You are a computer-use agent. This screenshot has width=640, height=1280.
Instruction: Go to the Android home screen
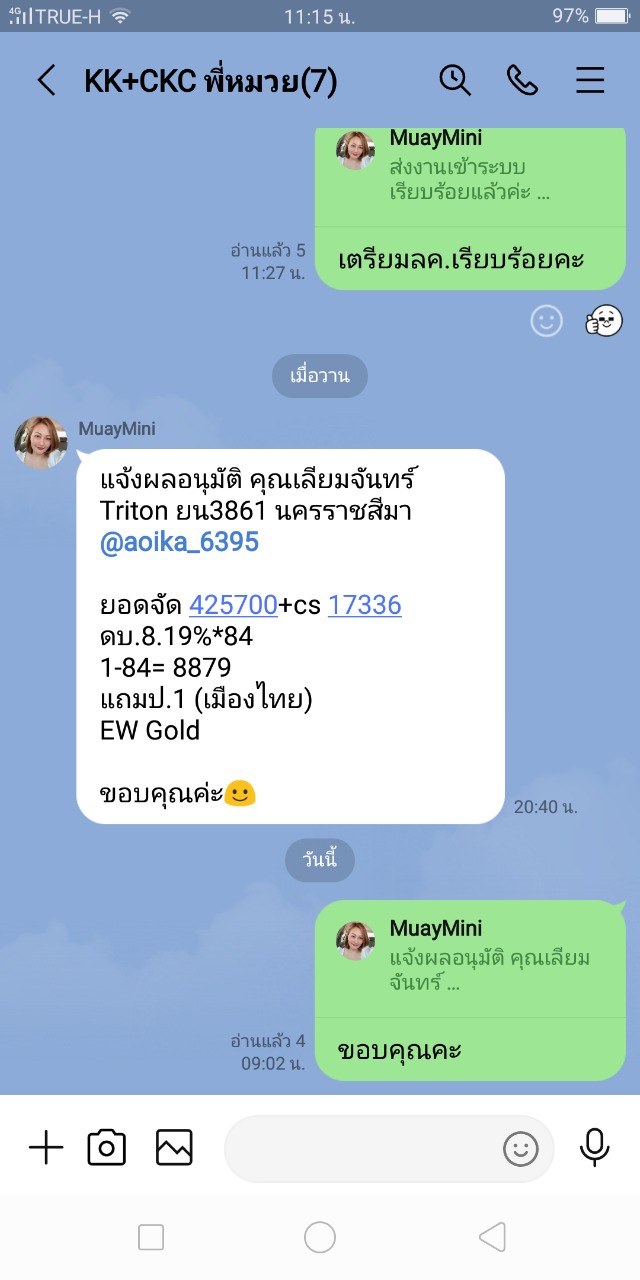(x=320, y=1238)
